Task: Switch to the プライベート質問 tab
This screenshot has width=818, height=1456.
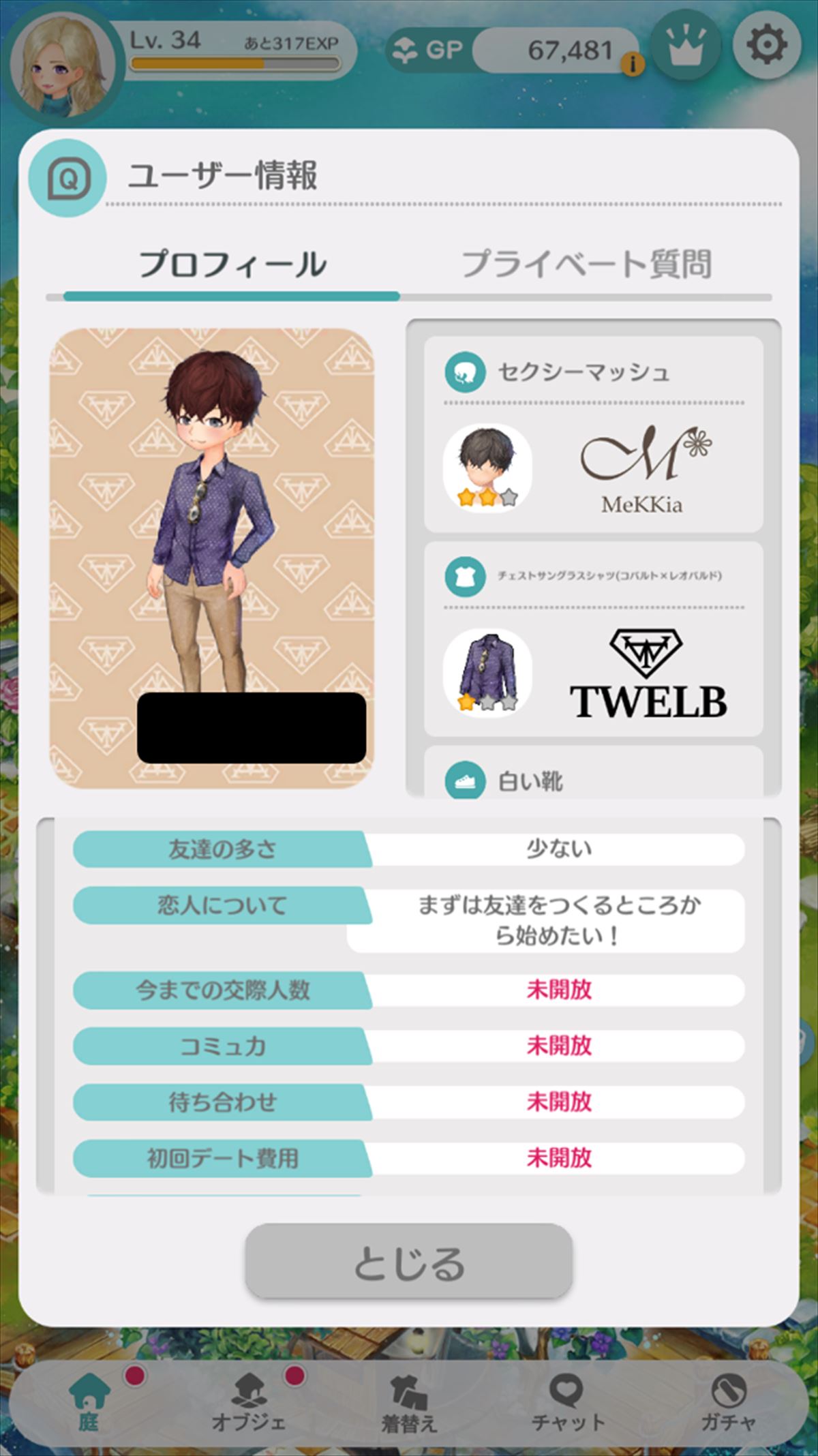Action: (586, 264)
